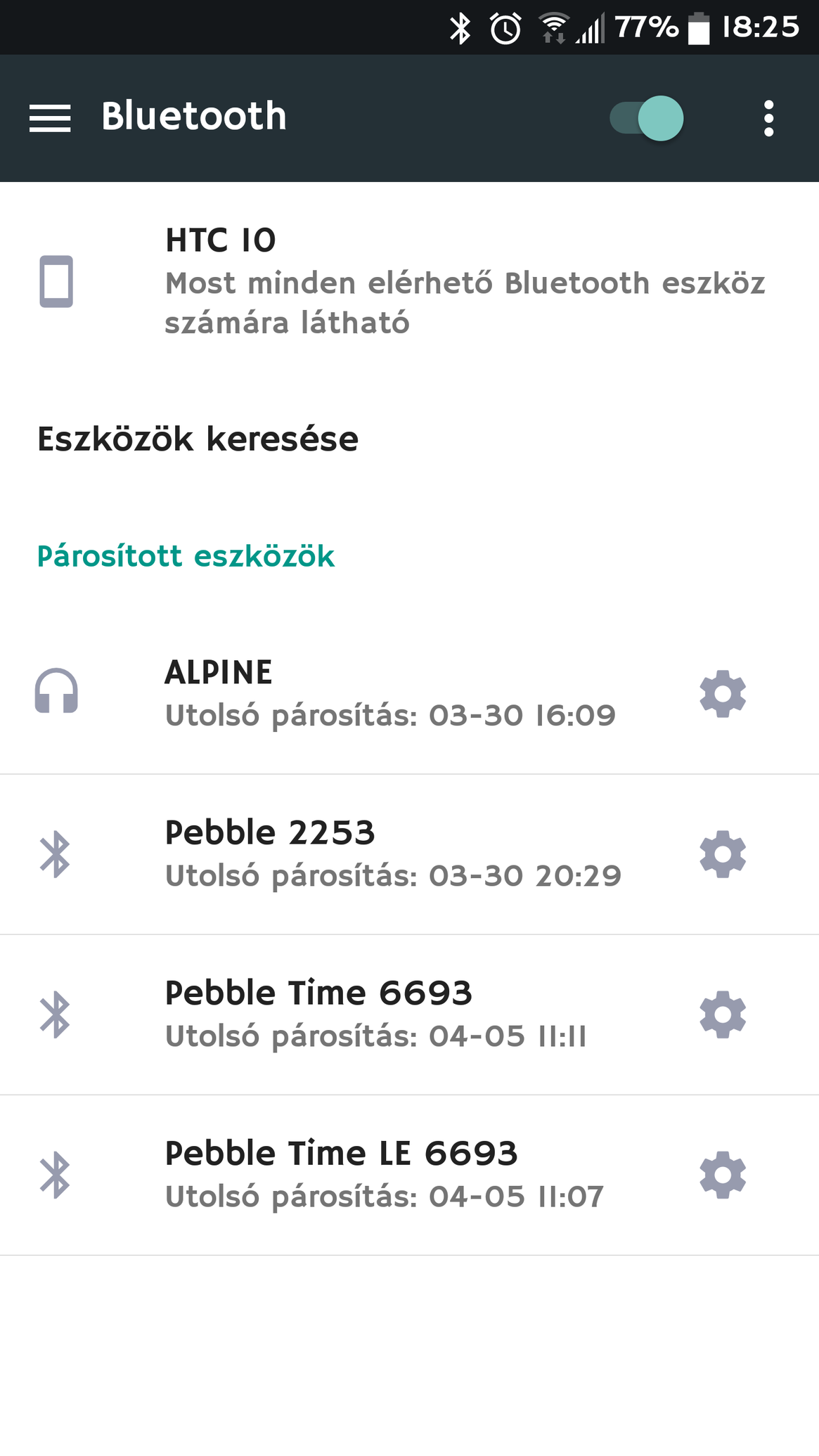Open settings gear for Pebble Time LE 6693
This screenshot has width=819, height=1456.
723,1175
